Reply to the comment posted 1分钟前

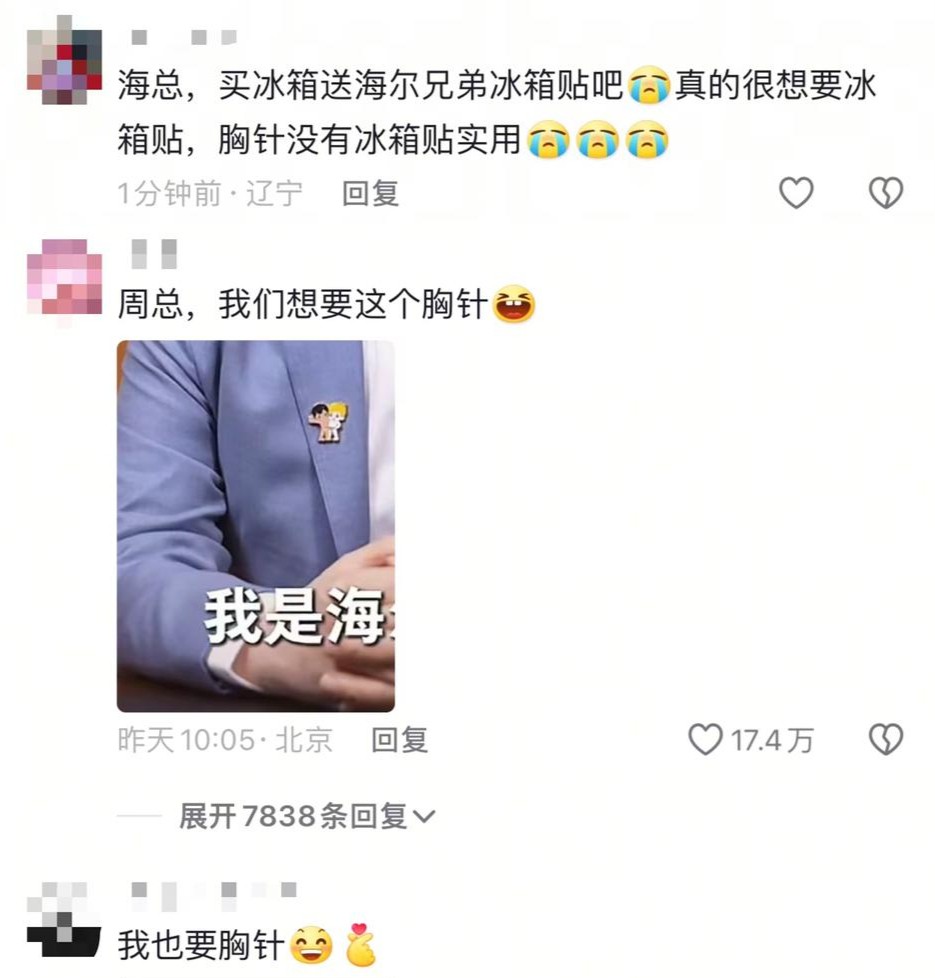[x=370, y=193]
